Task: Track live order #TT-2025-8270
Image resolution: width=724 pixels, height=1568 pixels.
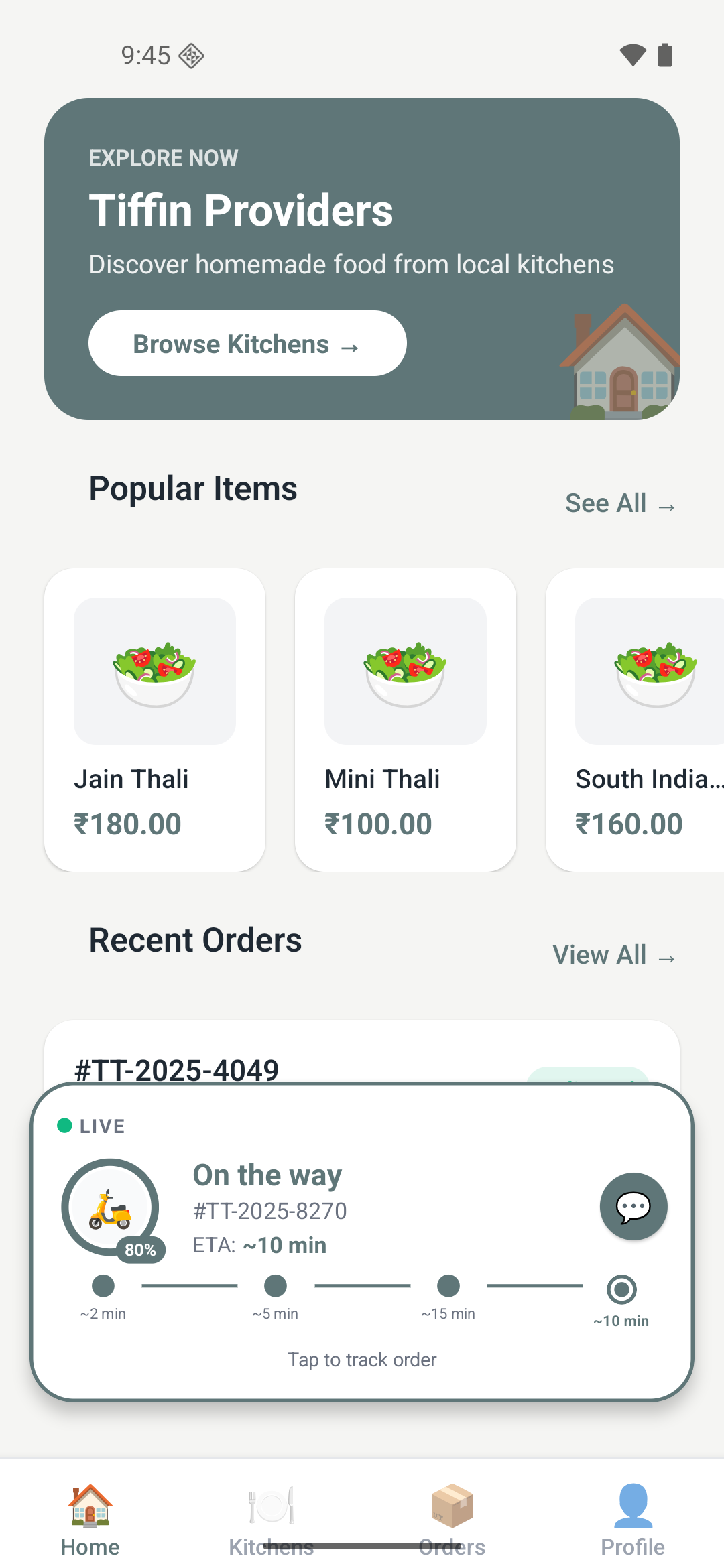Action: point(362,1359)
